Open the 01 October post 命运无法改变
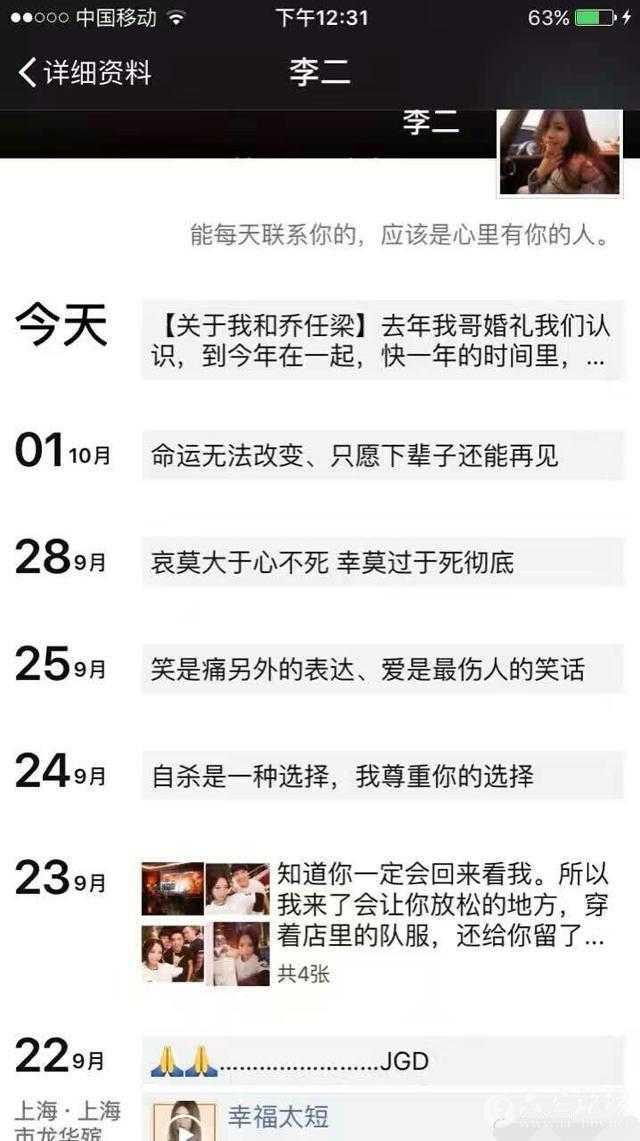 point(383,456)
